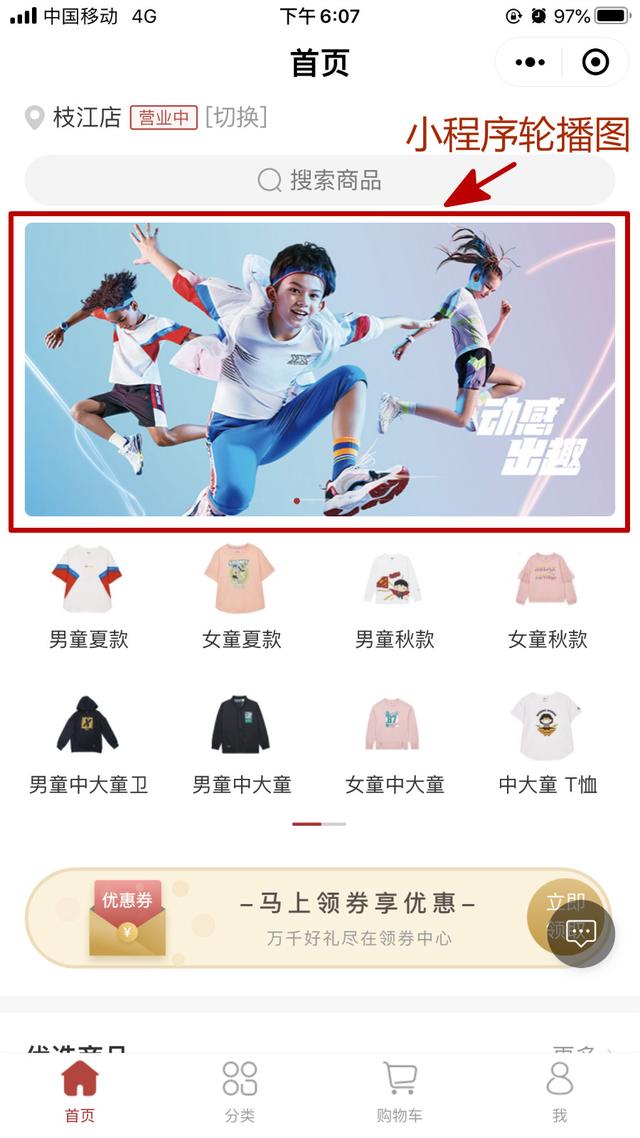Open 女童夏款 category
The width and height of the screenshot is (640, 1138).
tap(241, 597)
